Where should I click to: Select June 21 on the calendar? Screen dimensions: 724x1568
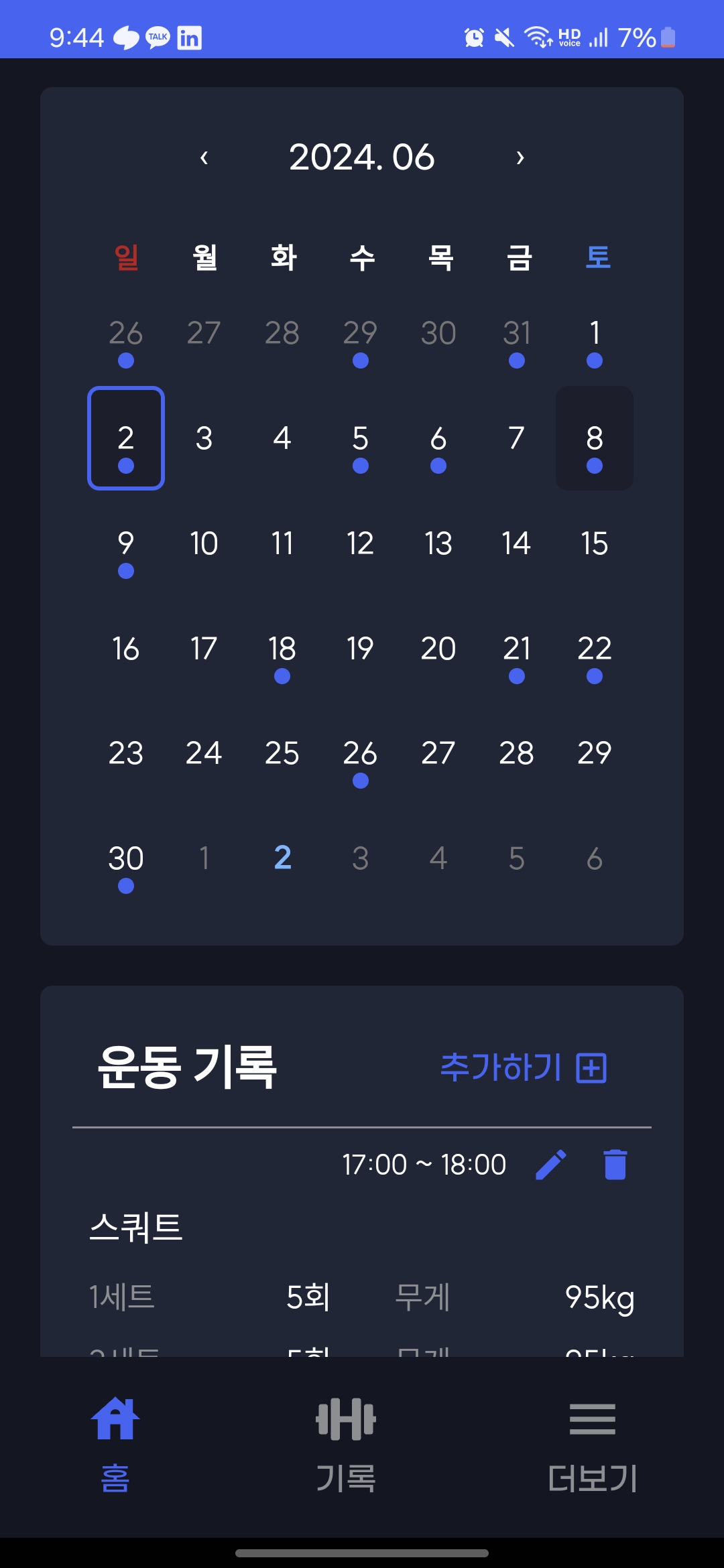coord(516,649)
